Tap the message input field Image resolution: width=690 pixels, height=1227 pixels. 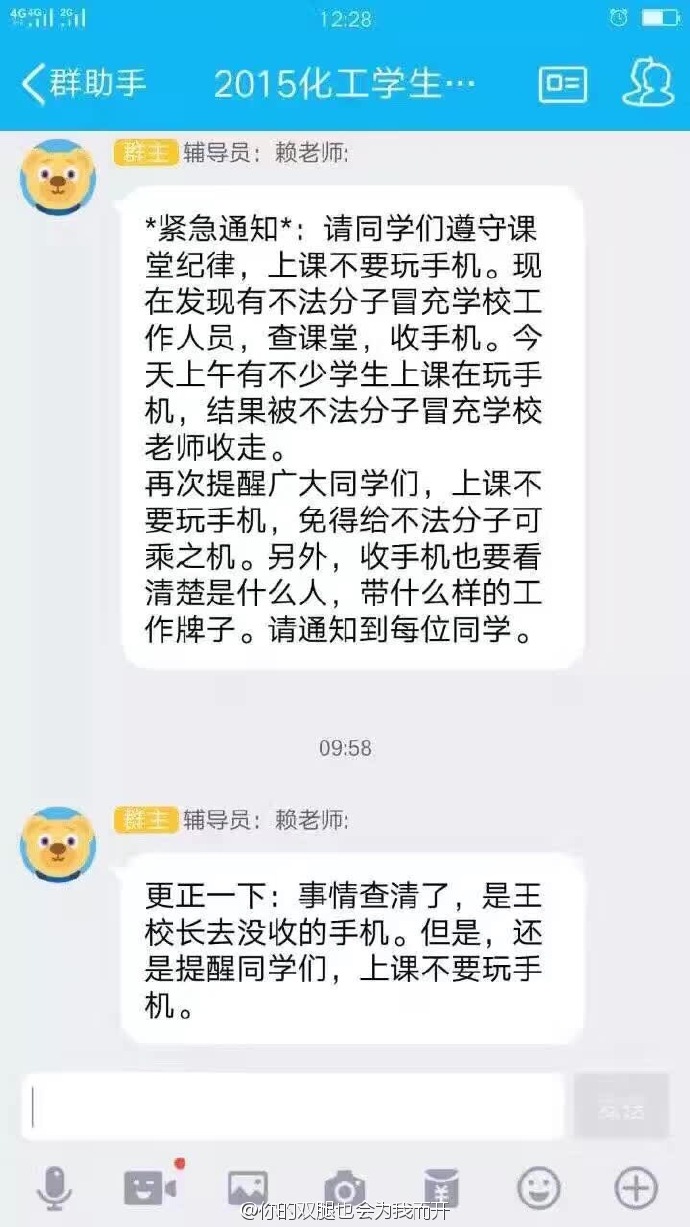tap(293, 1107)
